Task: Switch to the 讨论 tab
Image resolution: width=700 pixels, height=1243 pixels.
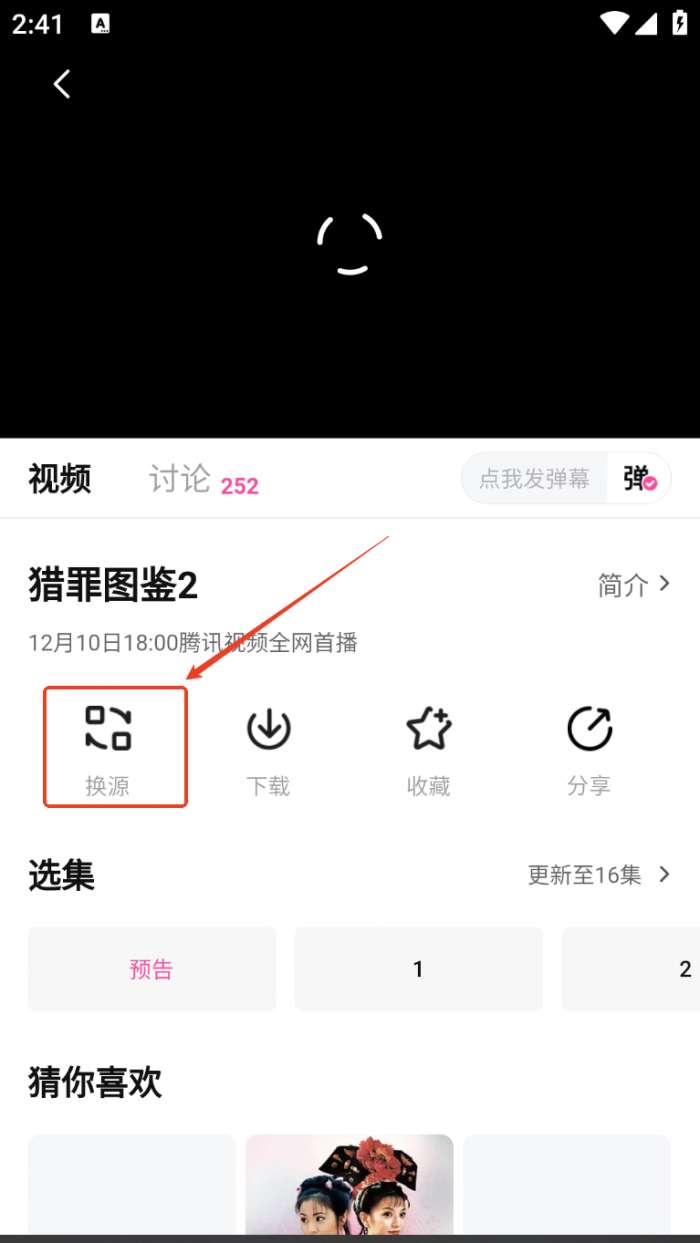Action: tap(181, 479)
